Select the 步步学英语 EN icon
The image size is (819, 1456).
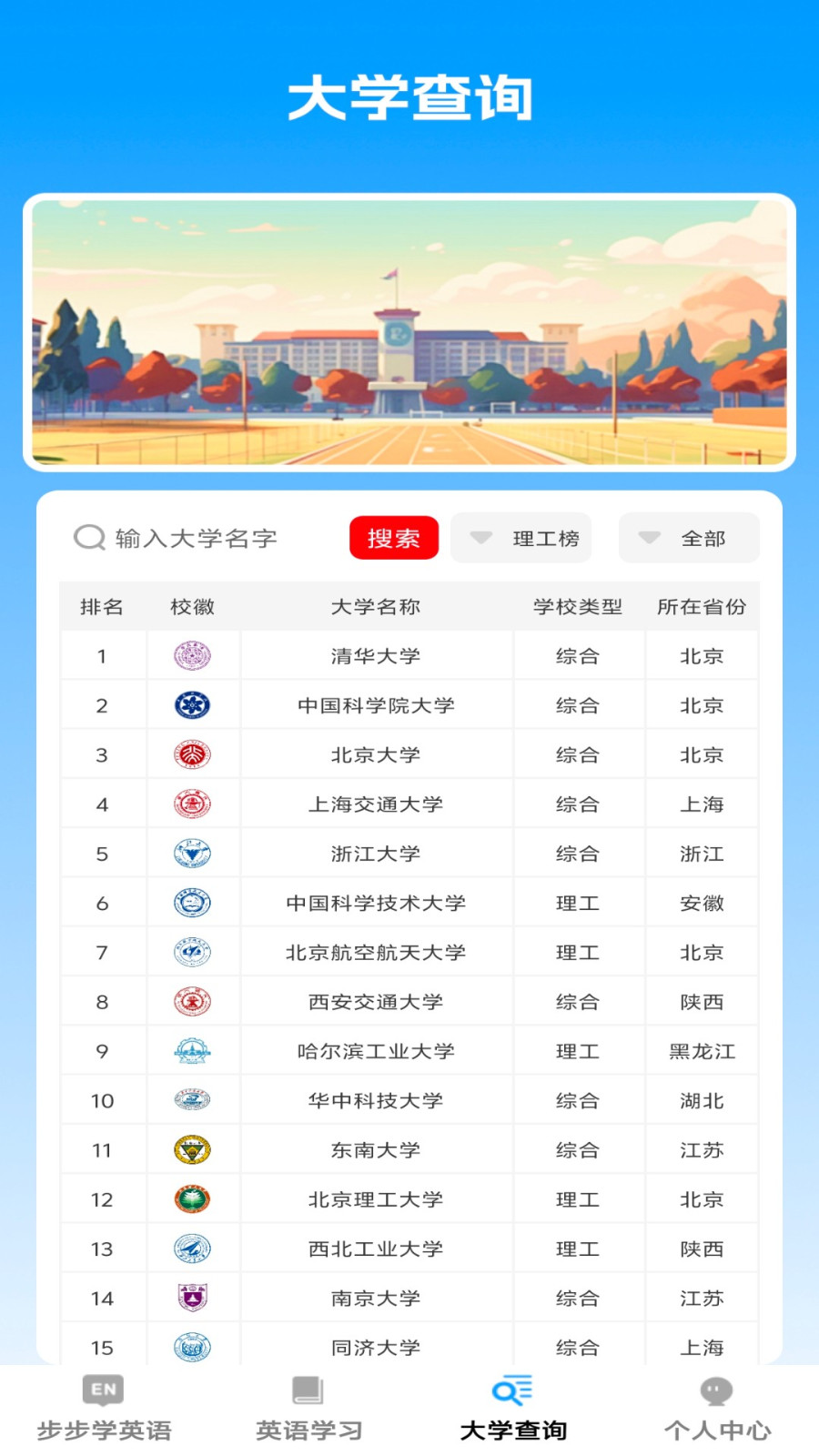tap(102, 1390)
